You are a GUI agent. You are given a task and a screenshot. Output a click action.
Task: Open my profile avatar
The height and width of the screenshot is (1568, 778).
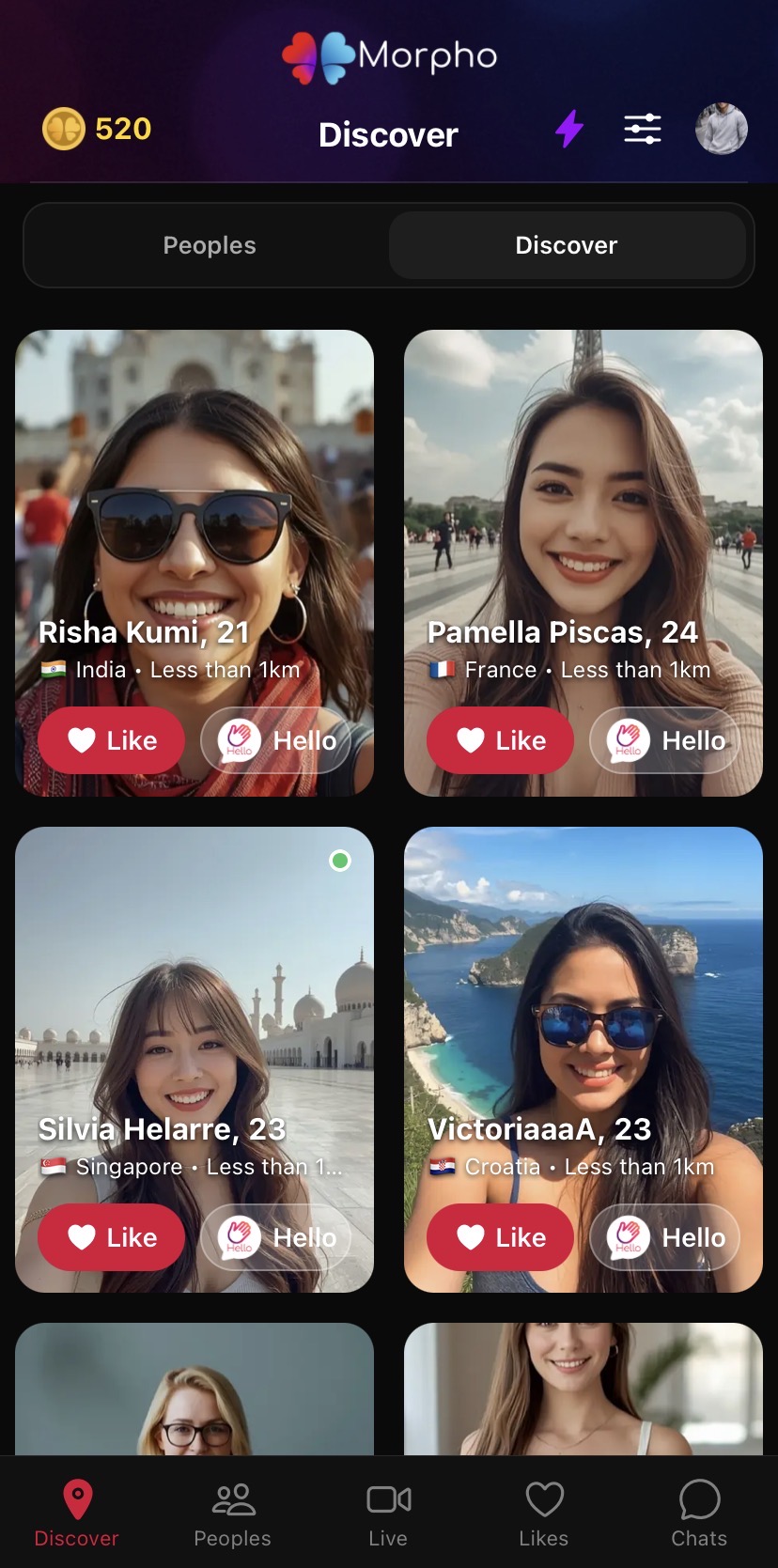pos(721,129)
